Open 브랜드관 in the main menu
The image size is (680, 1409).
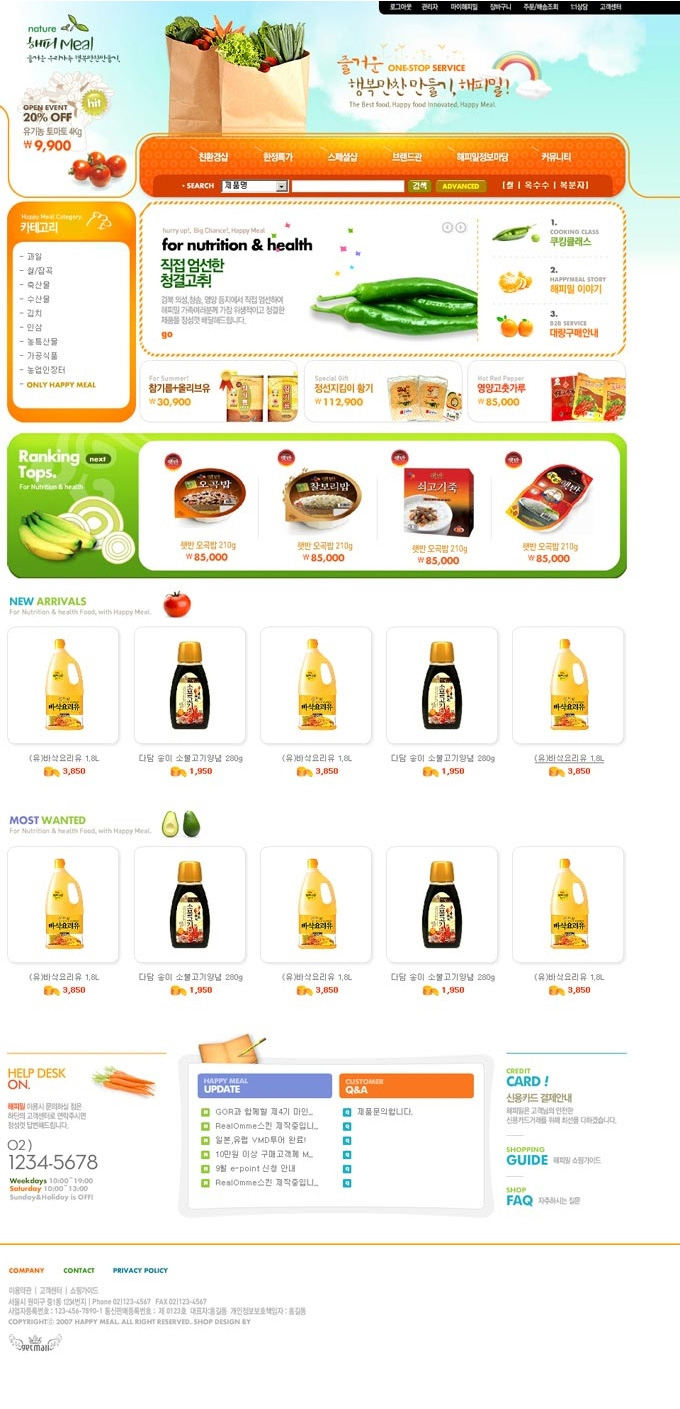click(x=407, y=157)
